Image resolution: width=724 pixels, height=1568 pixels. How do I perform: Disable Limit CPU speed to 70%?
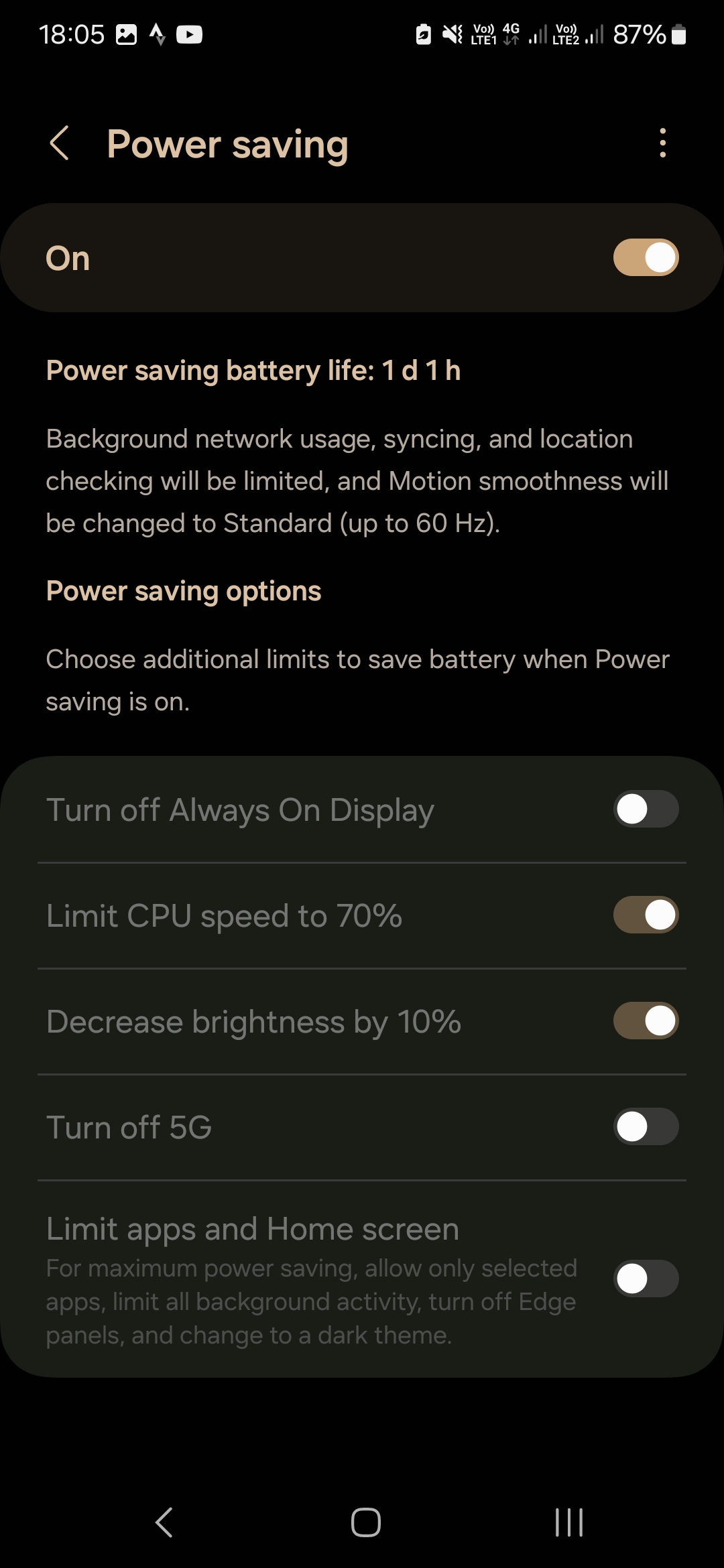point(645,915)
